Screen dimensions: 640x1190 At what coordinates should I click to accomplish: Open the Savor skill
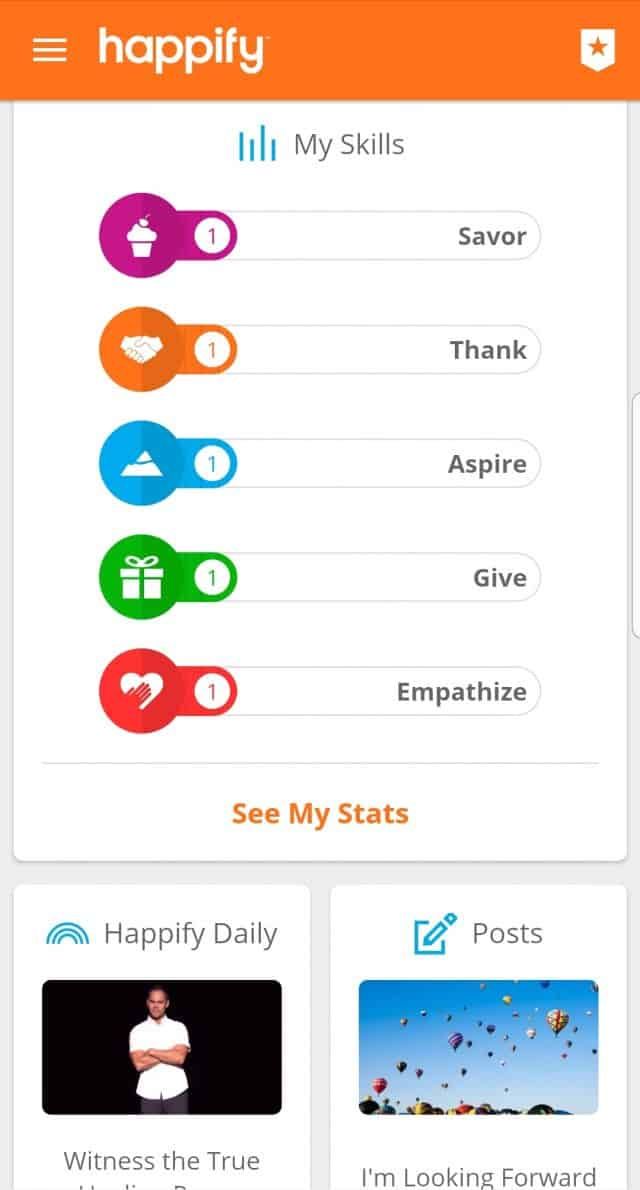(320, 236)
